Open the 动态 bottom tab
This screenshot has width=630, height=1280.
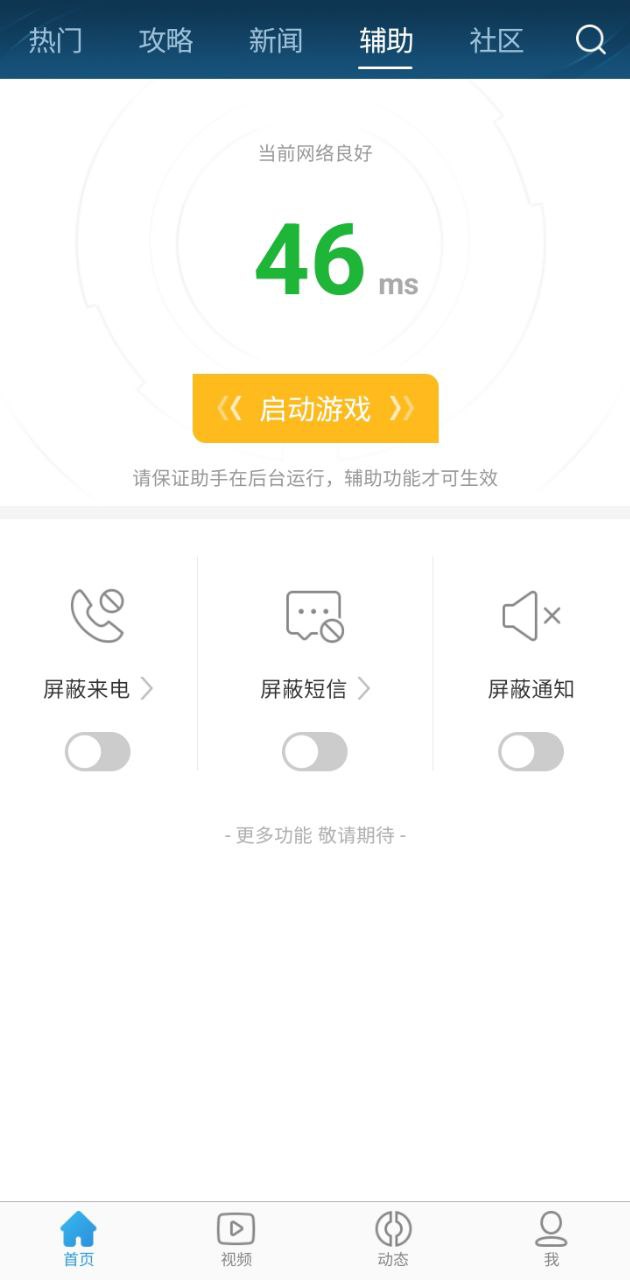tap(393, 1240)
